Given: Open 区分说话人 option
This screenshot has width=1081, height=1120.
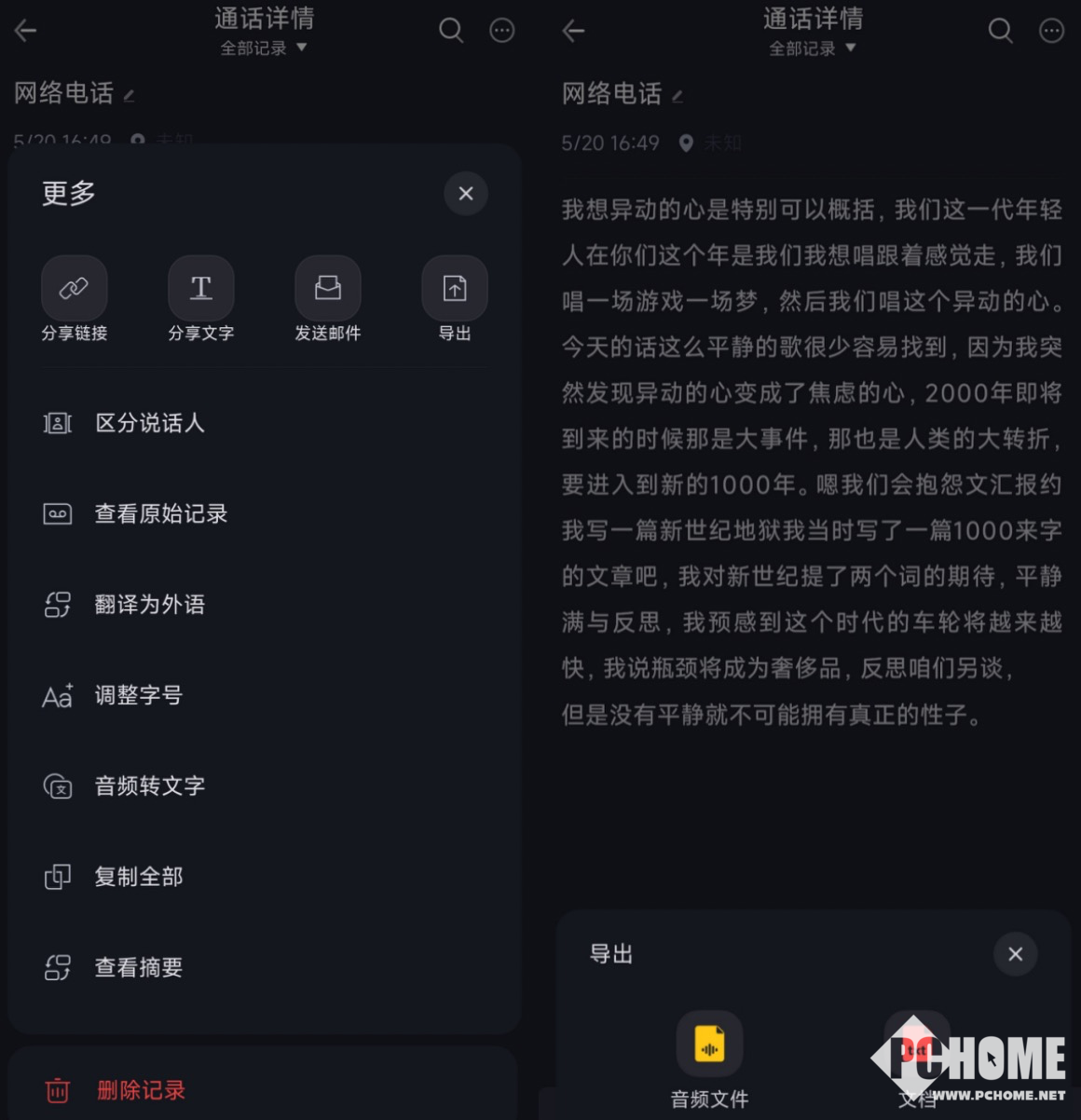Looking at the screenshot, I should (x=149, y=423).
